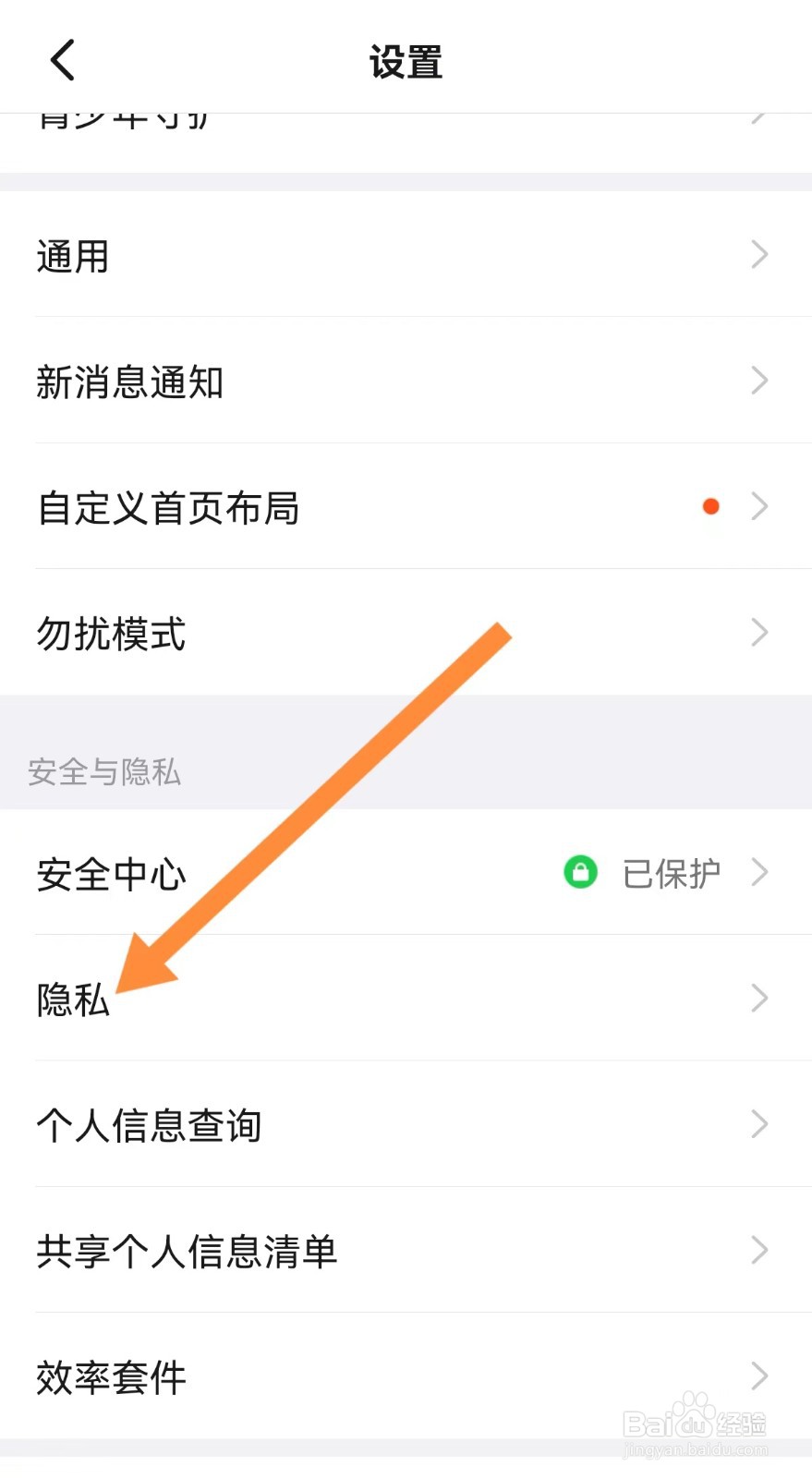
Task: Tap the 已保护 protected status indicator
Action: [x=671, y=874]
